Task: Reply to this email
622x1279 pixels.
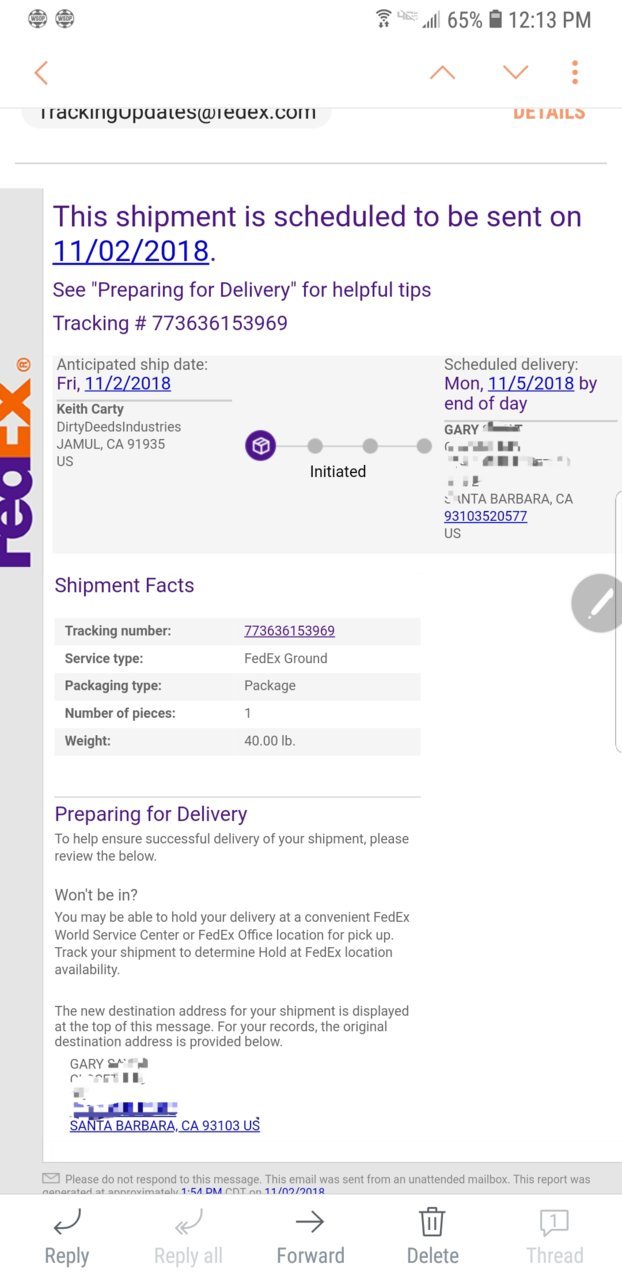Action: [x=67, y=1236]
